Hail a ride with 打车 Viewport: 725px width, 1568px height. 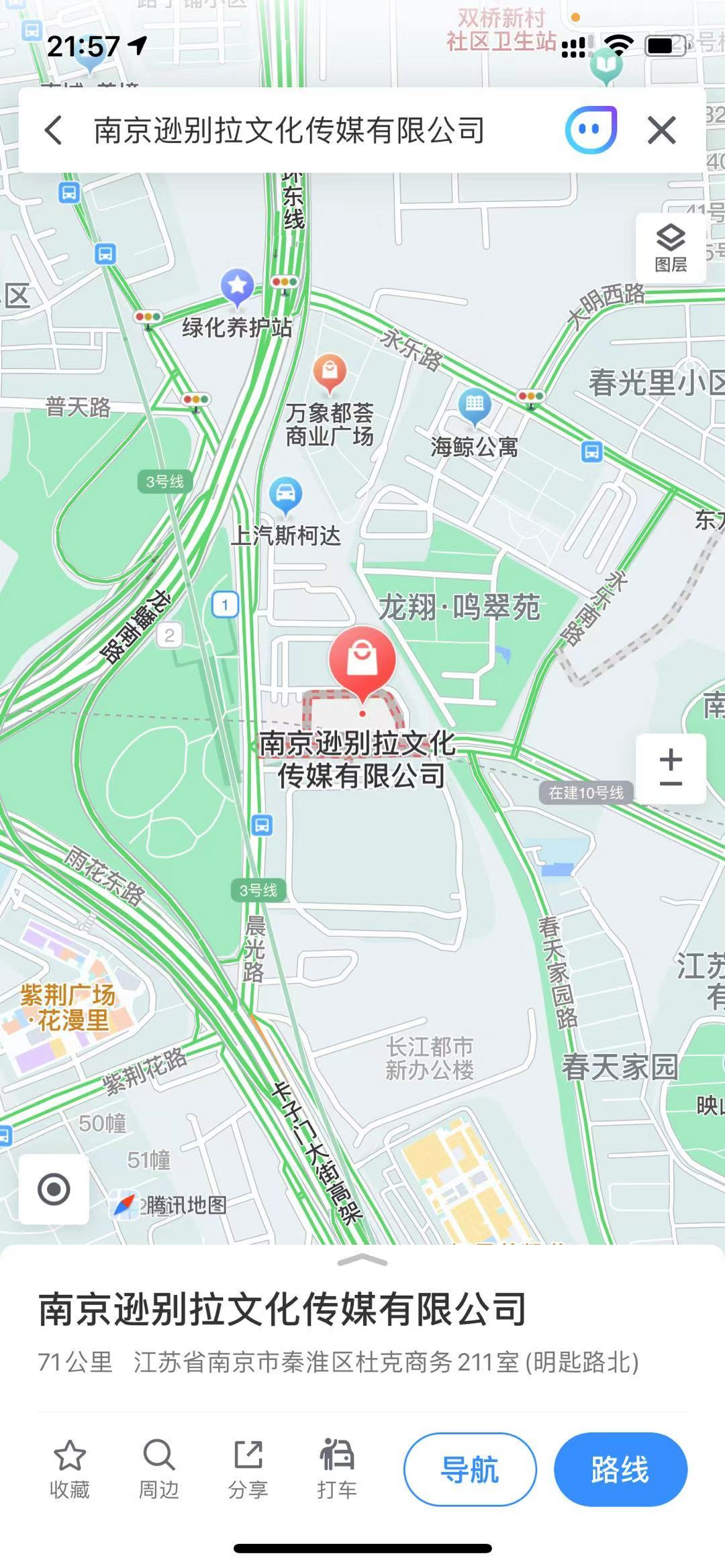point(337,1469)
